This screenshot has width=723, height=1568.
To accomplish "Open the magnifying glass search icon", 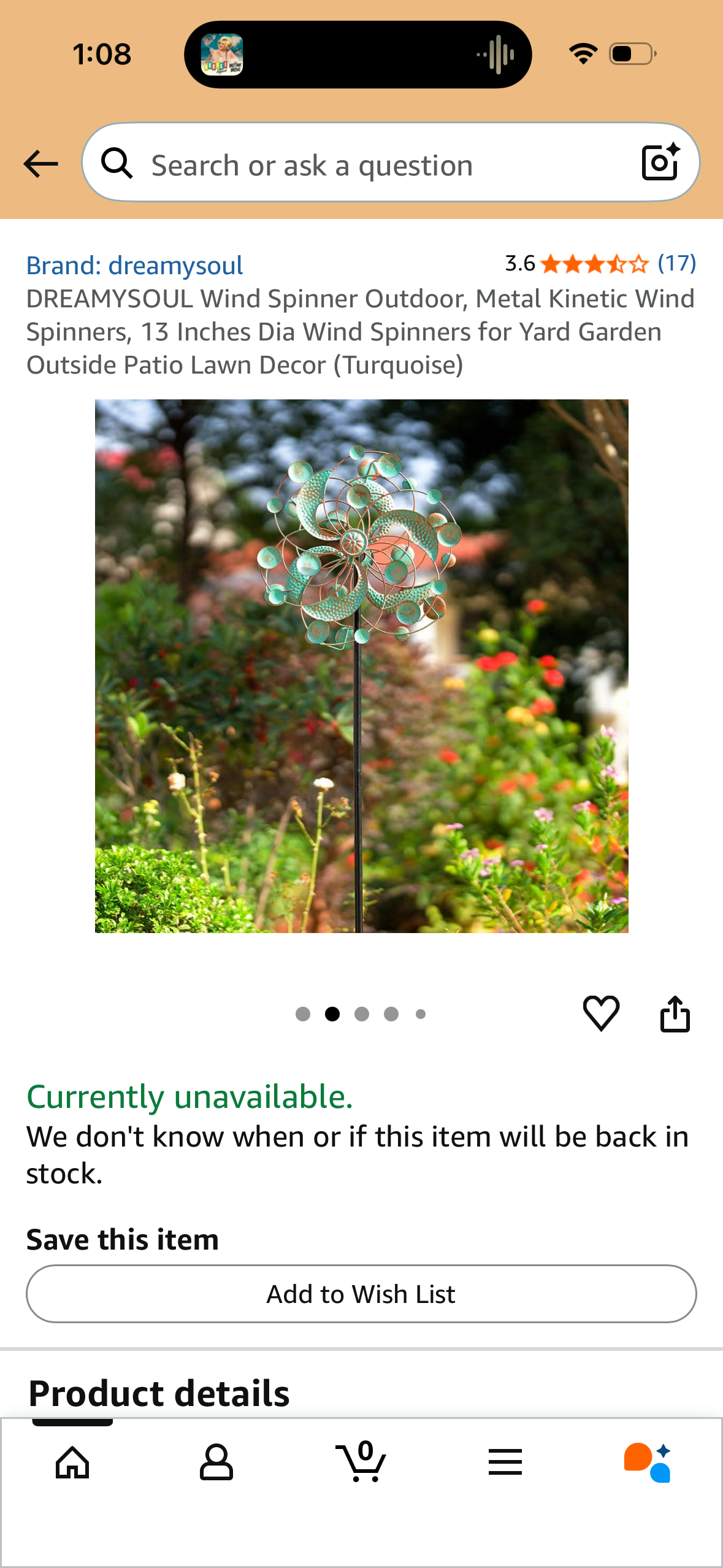I will (x=118, y=163).
